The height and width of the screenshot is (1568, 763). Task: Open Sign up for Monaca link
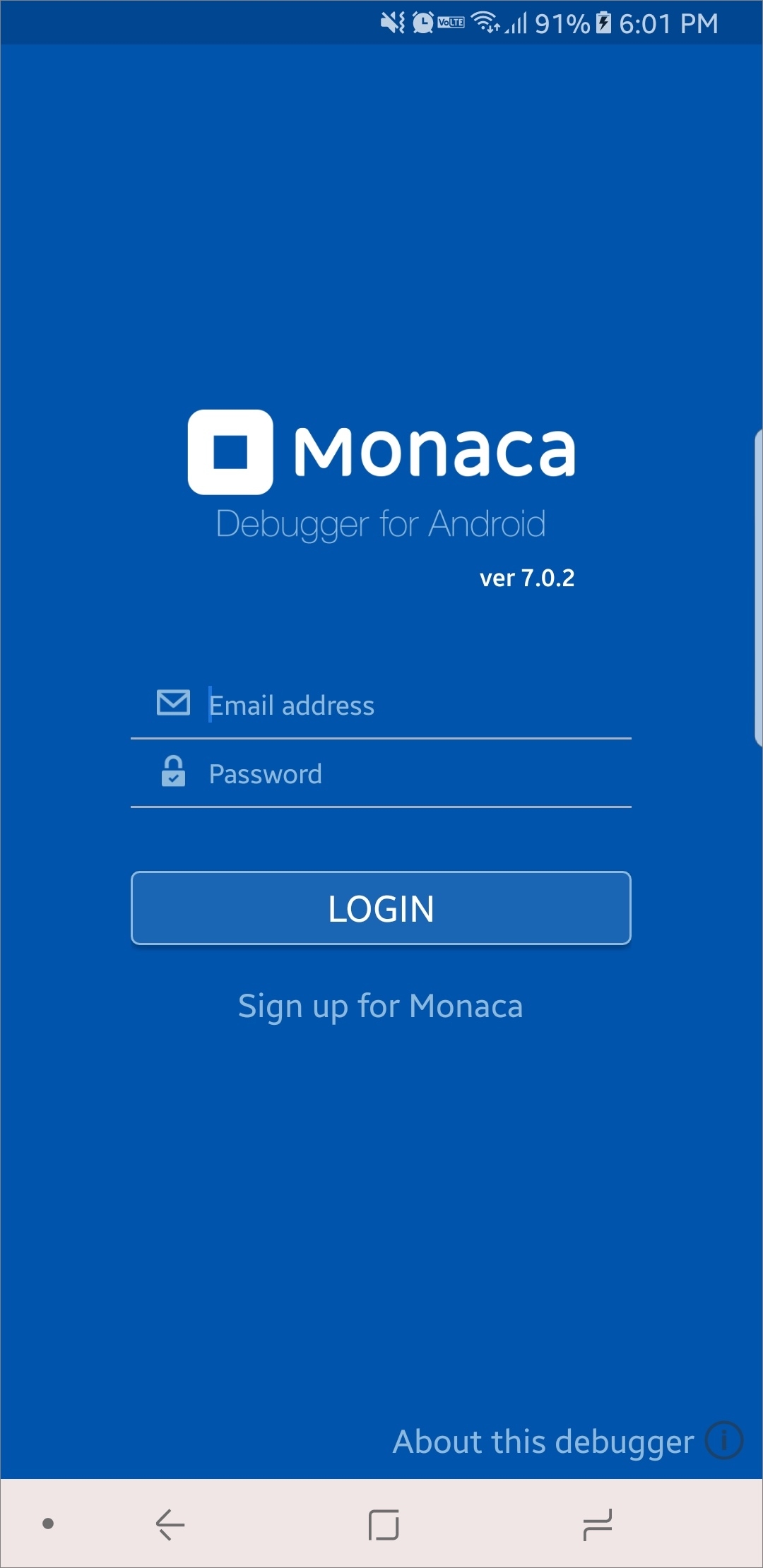[x=381, y=1006]
